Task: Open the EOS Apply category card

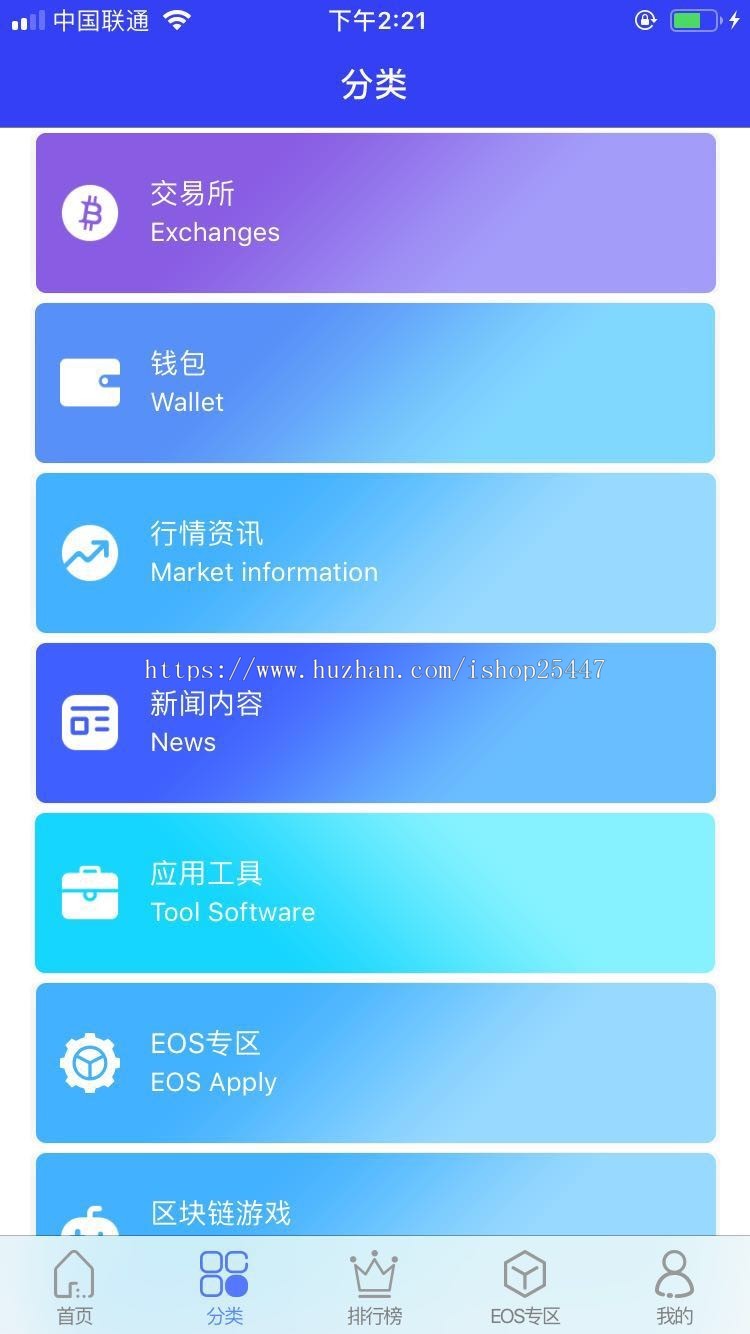Action: tap(375, 1063)
